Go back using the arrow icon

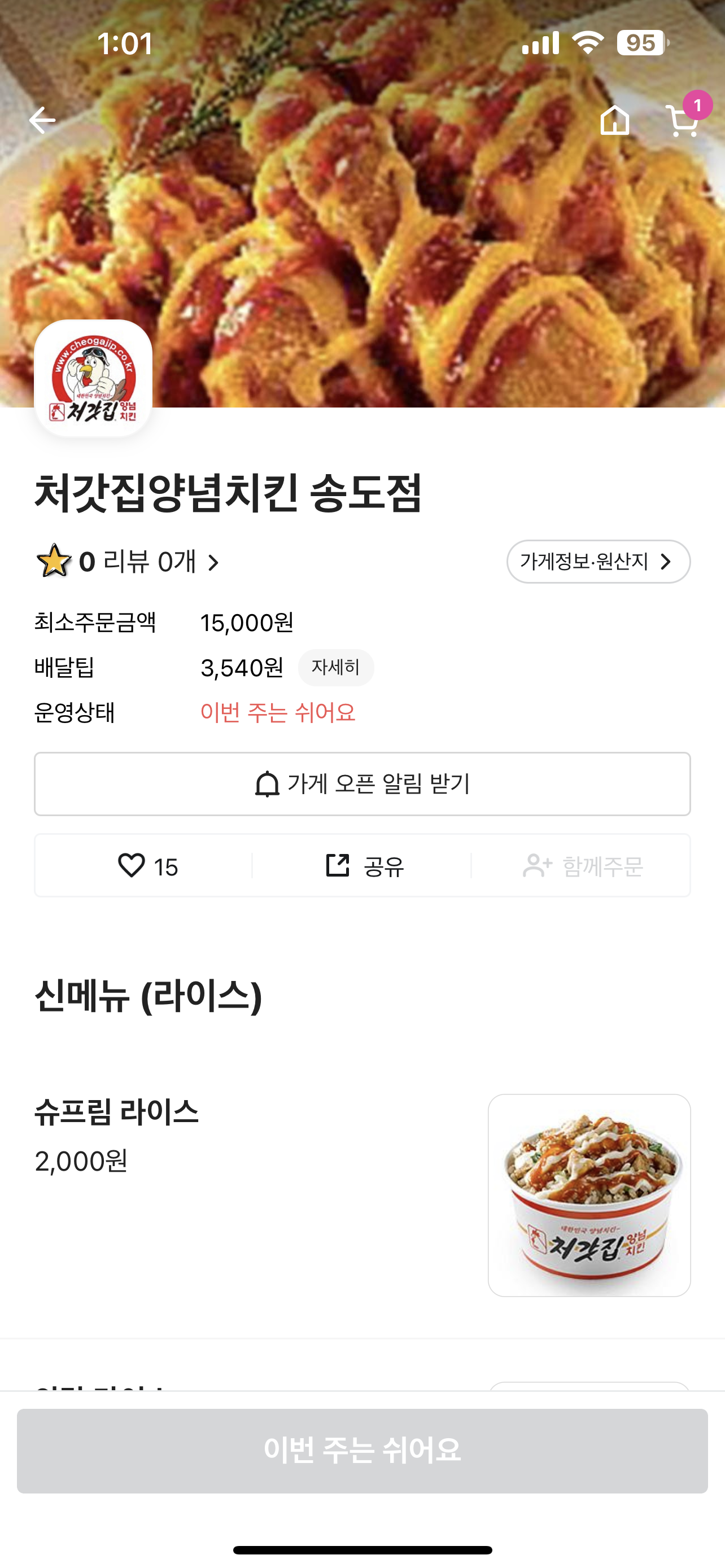[42, 120]
